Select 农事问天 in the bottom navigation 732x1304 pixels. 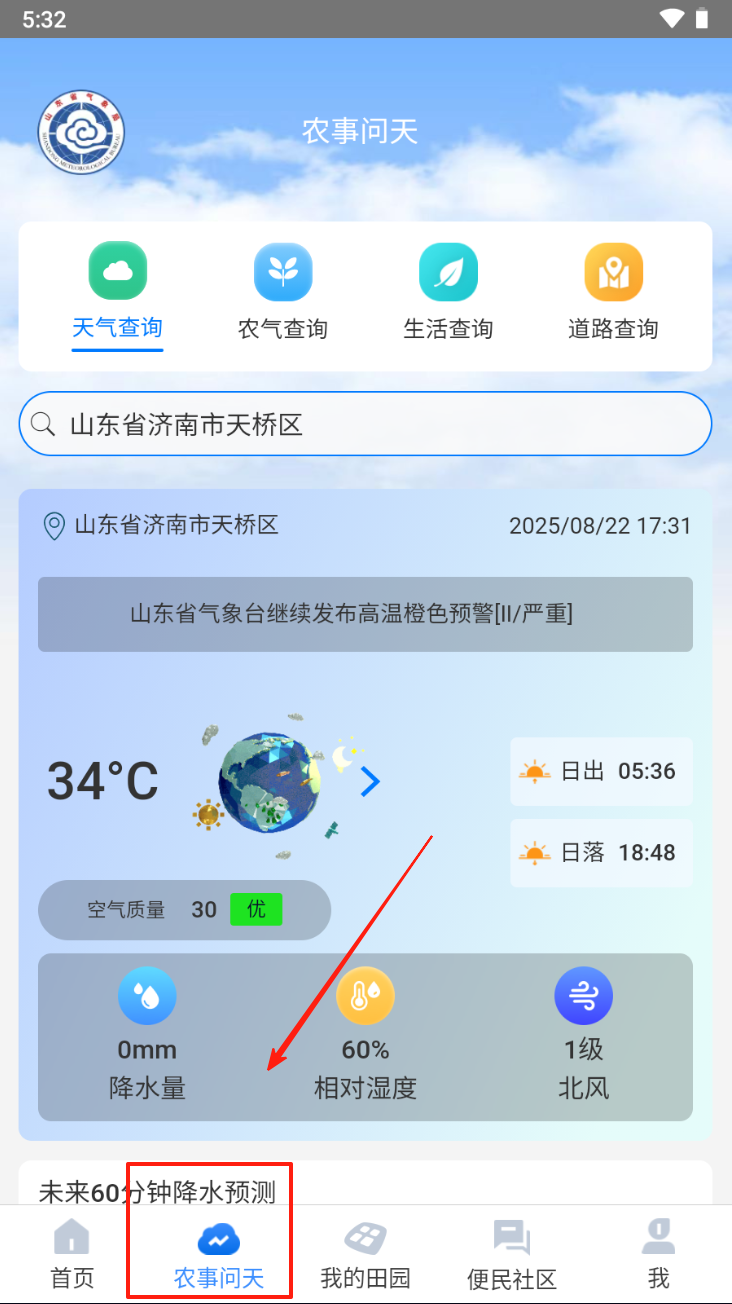[218, 1254]
